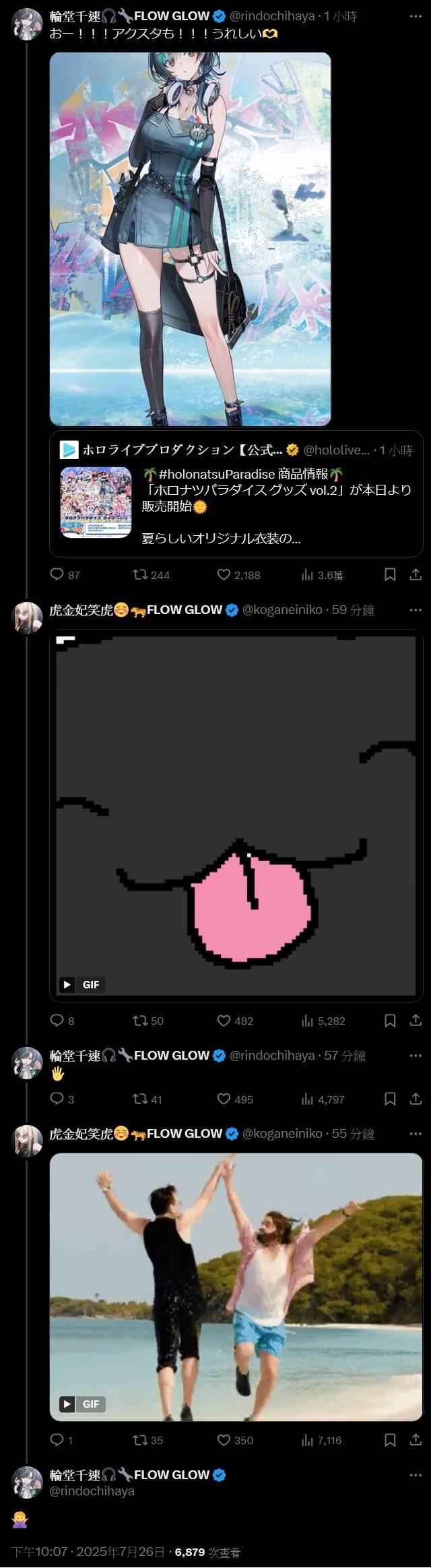Image resolution: width=431 pixels, height=1568 pixels.
Task: Repost the post with 244 reposts
Action: [141, 574]
